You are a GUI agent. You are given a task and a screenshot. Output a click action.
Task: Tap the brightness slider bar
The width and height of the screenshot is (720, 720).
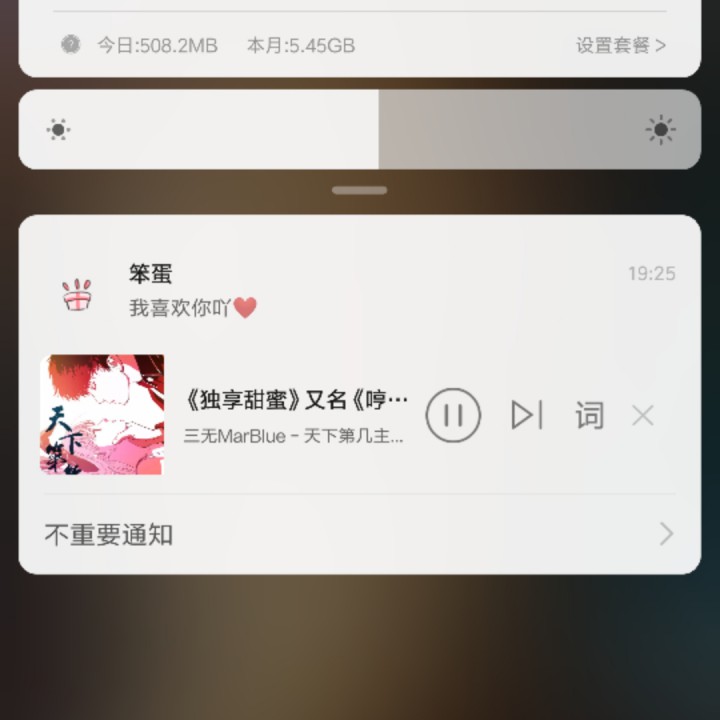pyautogui.click(x=359, y=130)
